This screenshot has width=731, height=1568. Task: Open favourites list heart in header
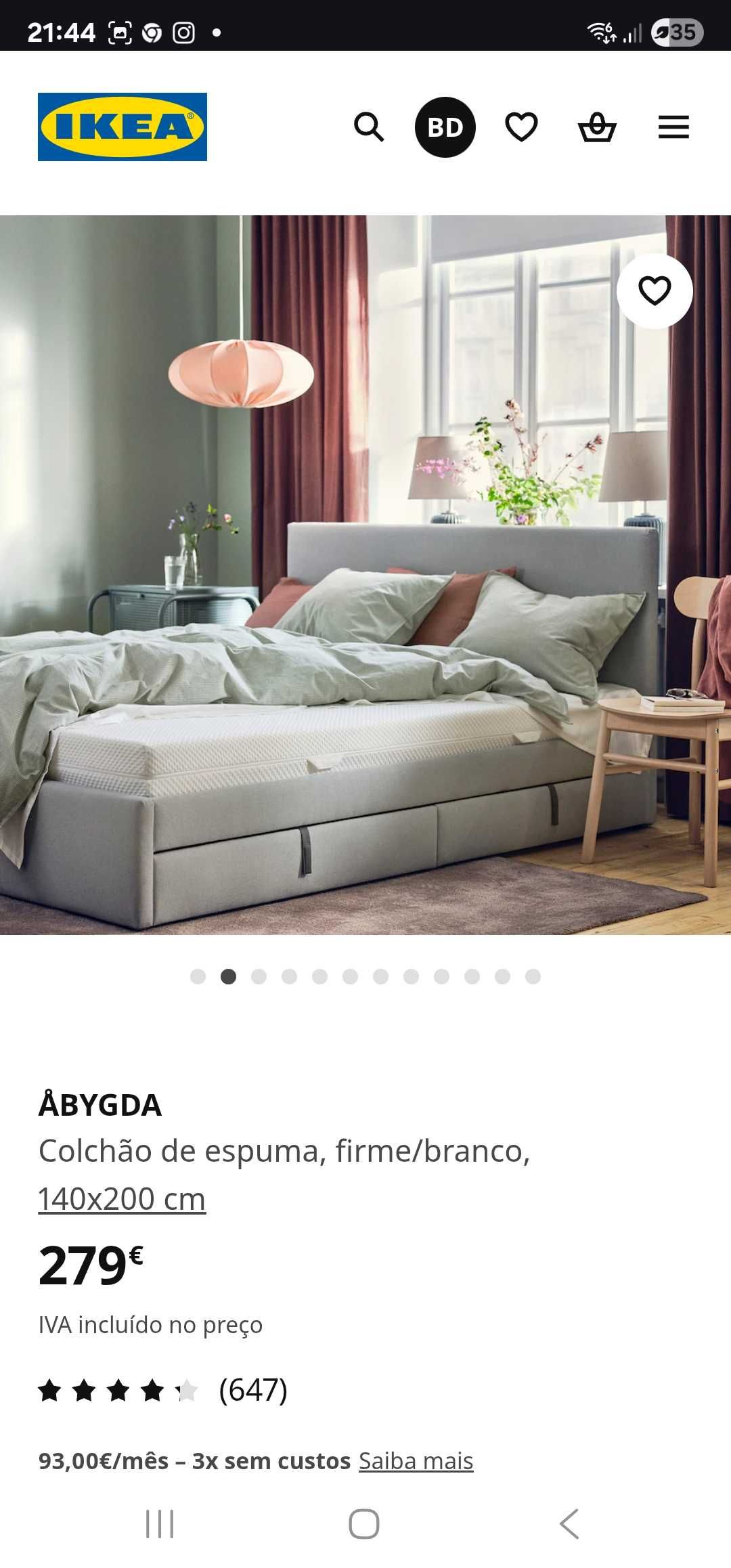click(521, 127)
